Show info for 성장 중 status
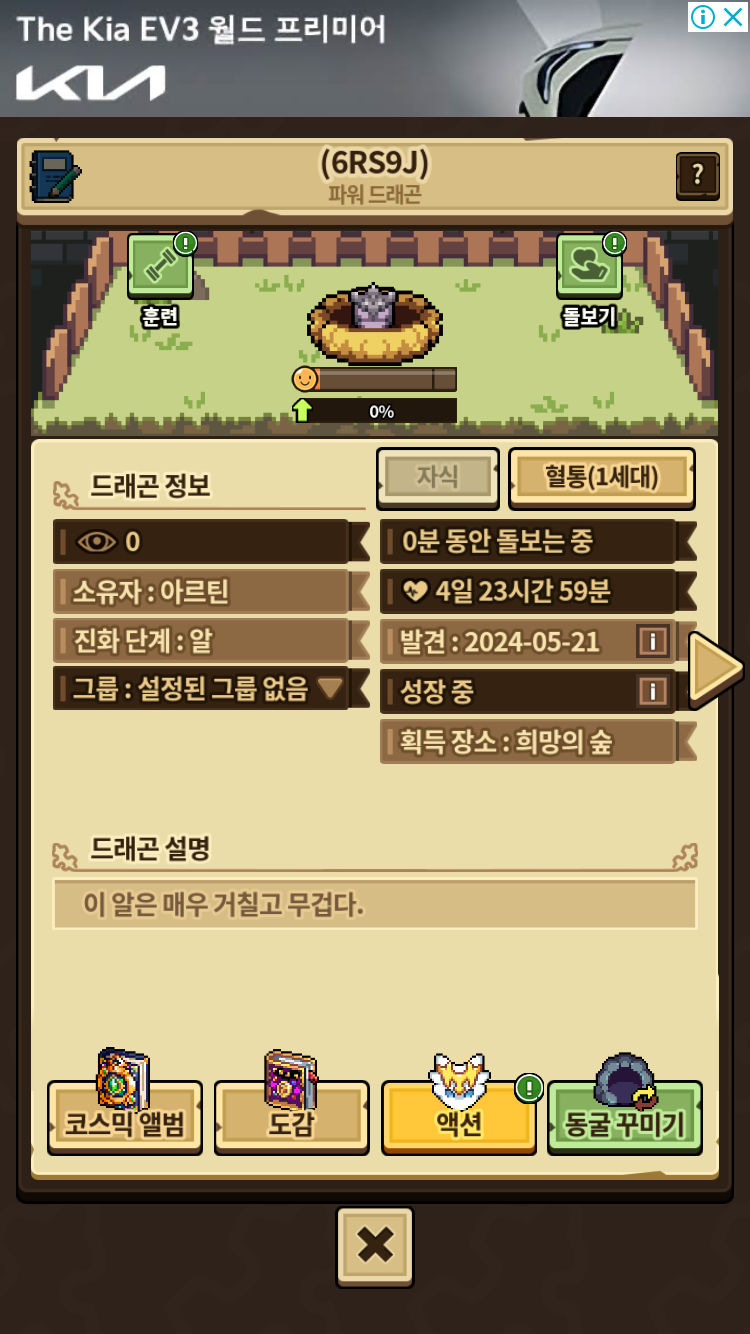 click(x=652, y=690)
